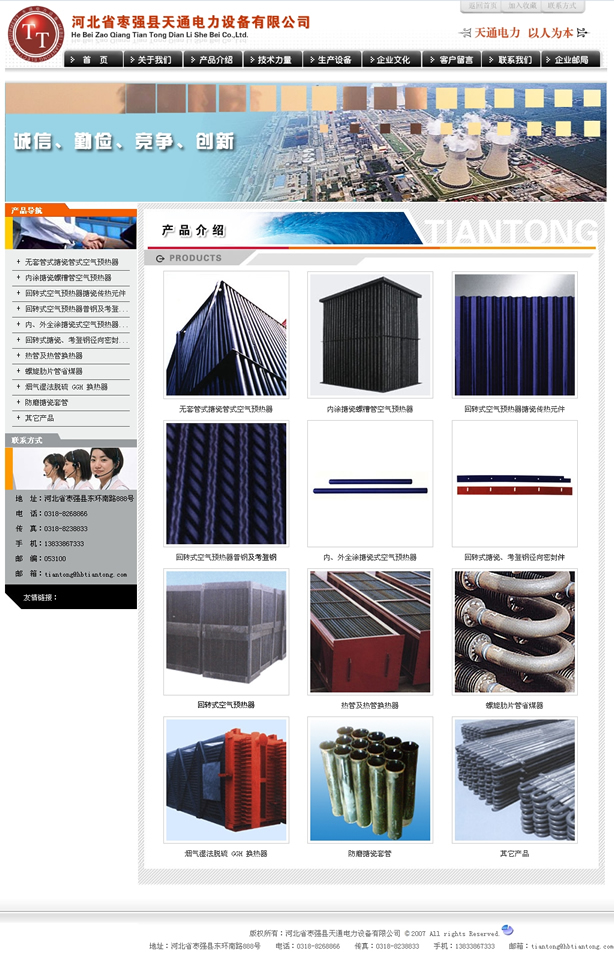Tap the 返回首页 top link
Screen dimensions: 614x965
point(482,6)
